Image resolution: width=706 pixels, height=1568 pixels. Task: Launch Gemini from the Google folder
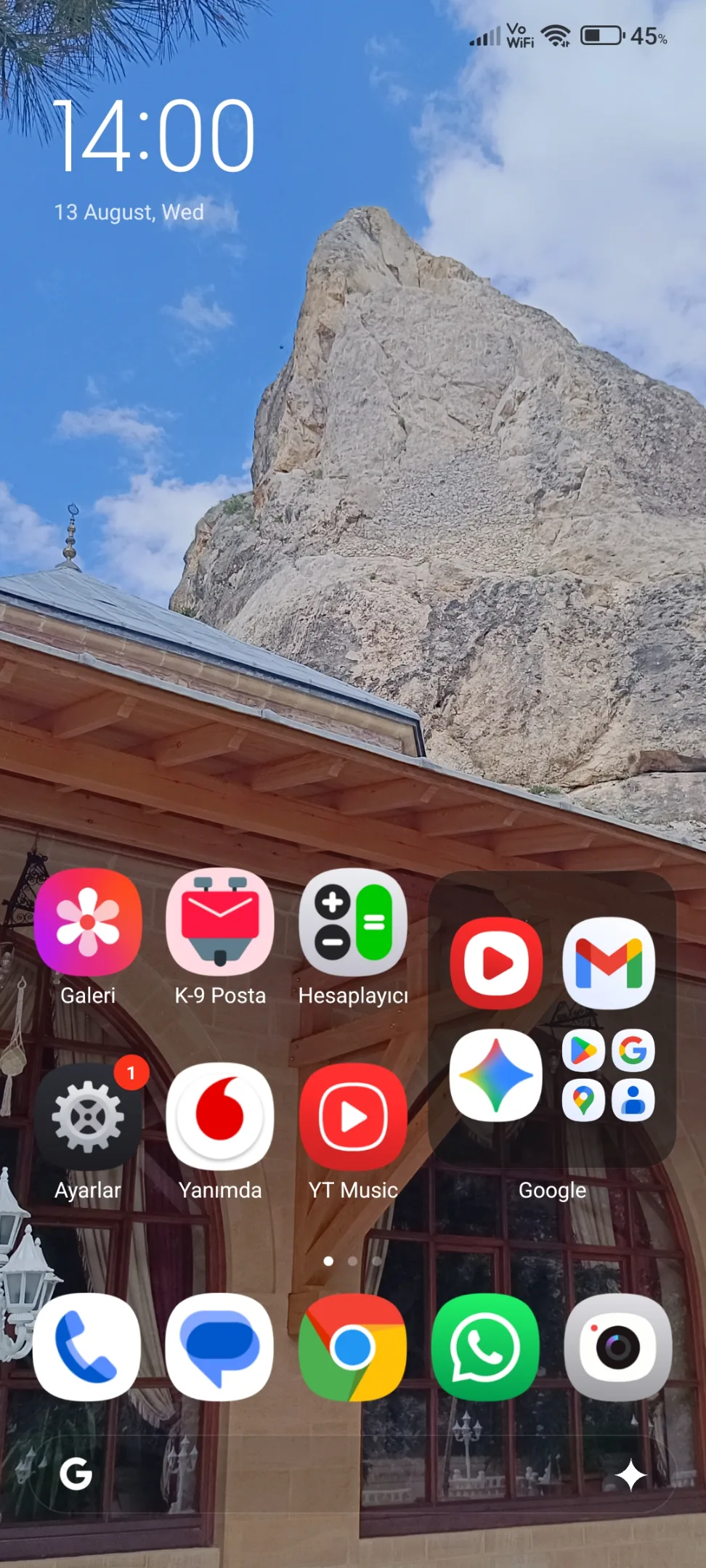[x=496, y=1076]
